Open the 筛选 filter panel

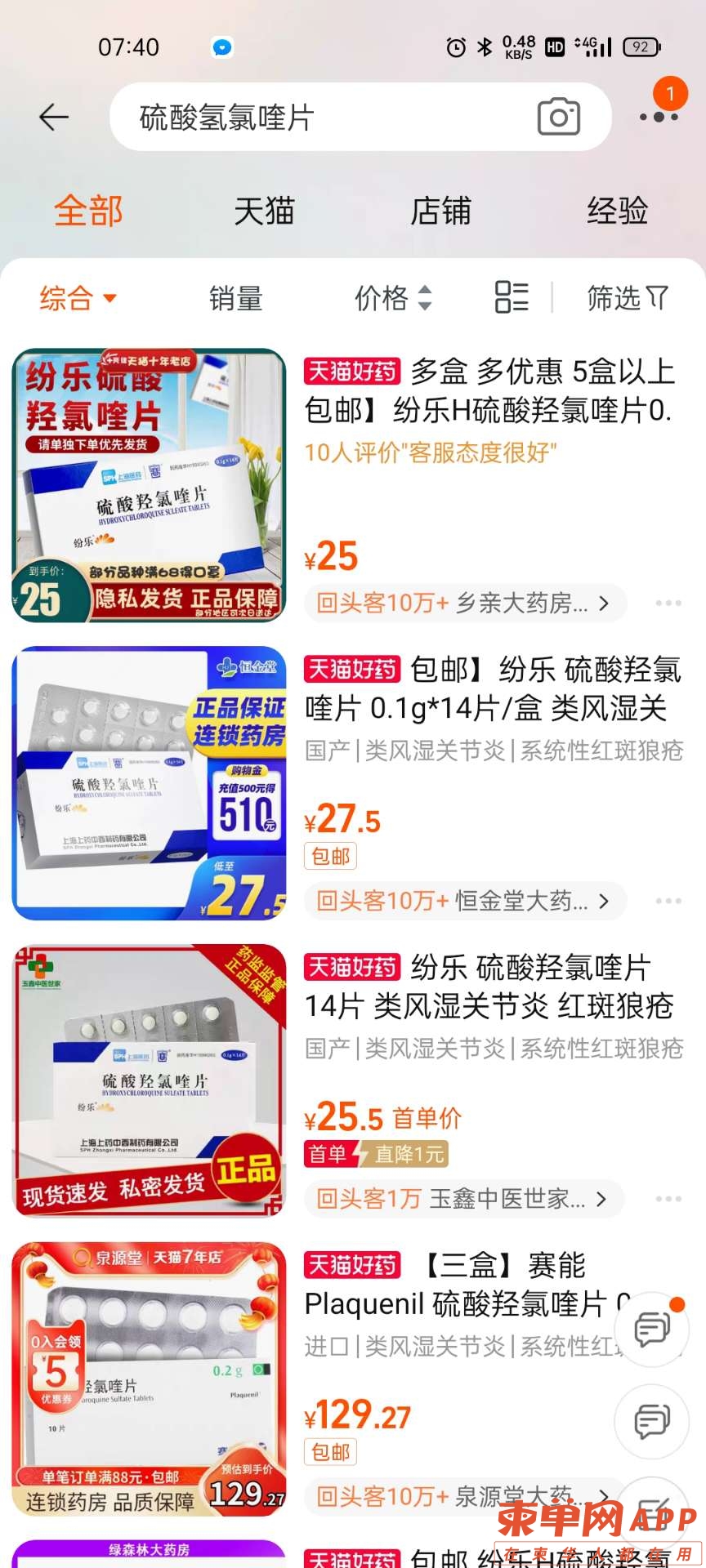[628, 298]
